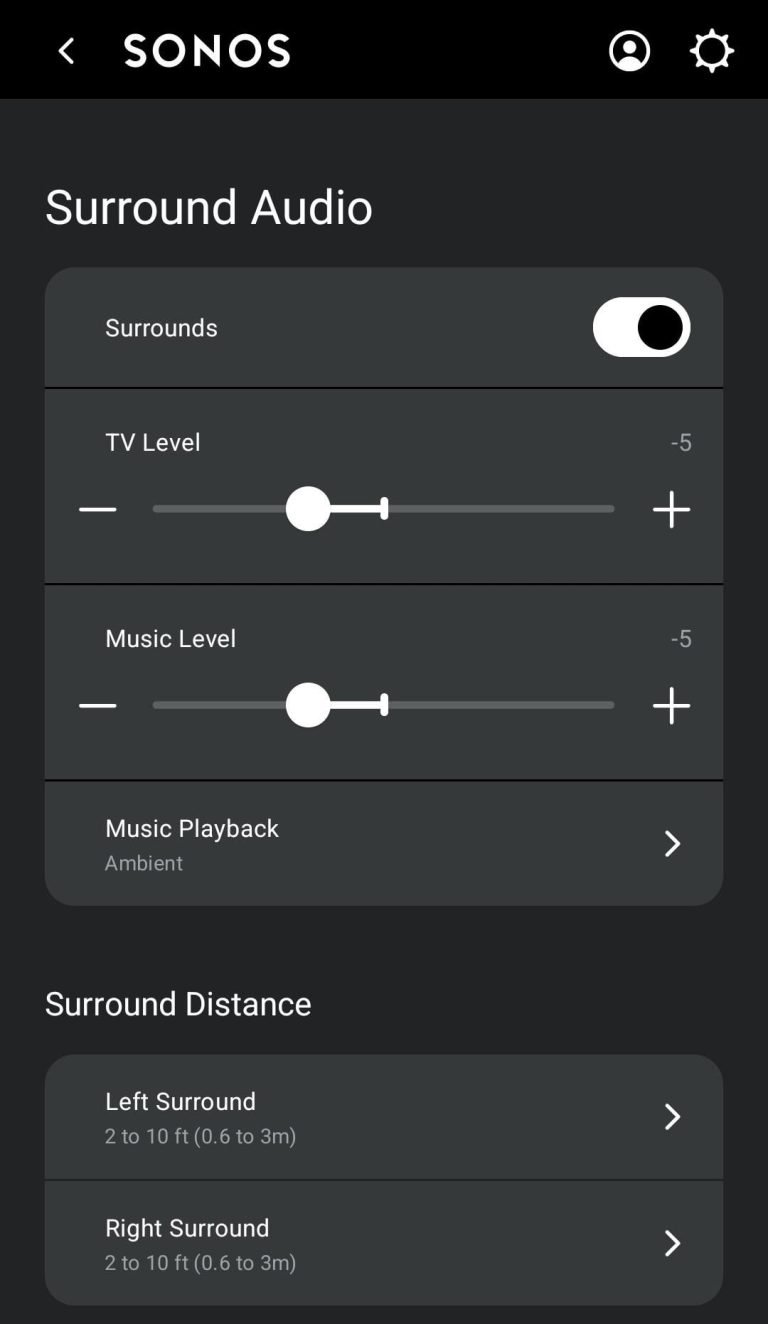Decrease TV Level with minus button
This screenshot has height=1324, width=768.
pos(97,510)
